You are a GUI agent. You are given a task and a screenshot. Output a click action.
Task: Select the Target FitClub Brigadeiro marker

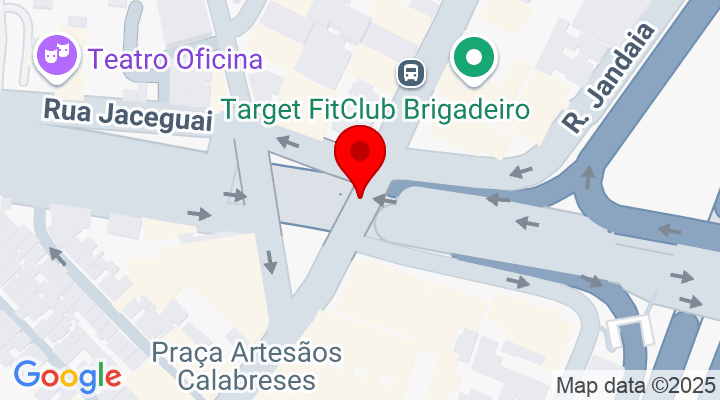pyautogui.click(x=474, y=58)
